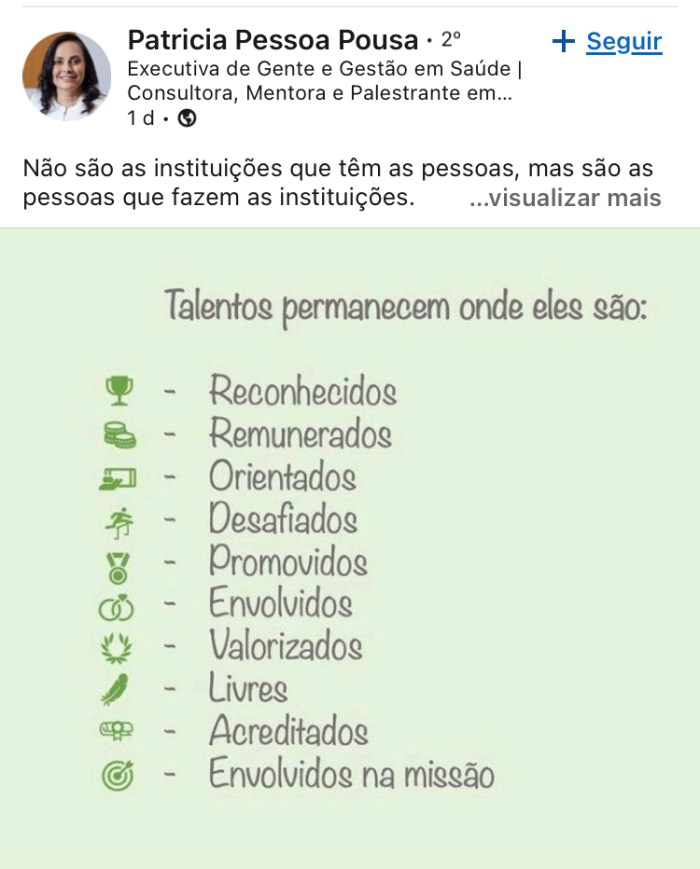
Task: Open the Talentos permanecem post image
Action: (350, 548)
